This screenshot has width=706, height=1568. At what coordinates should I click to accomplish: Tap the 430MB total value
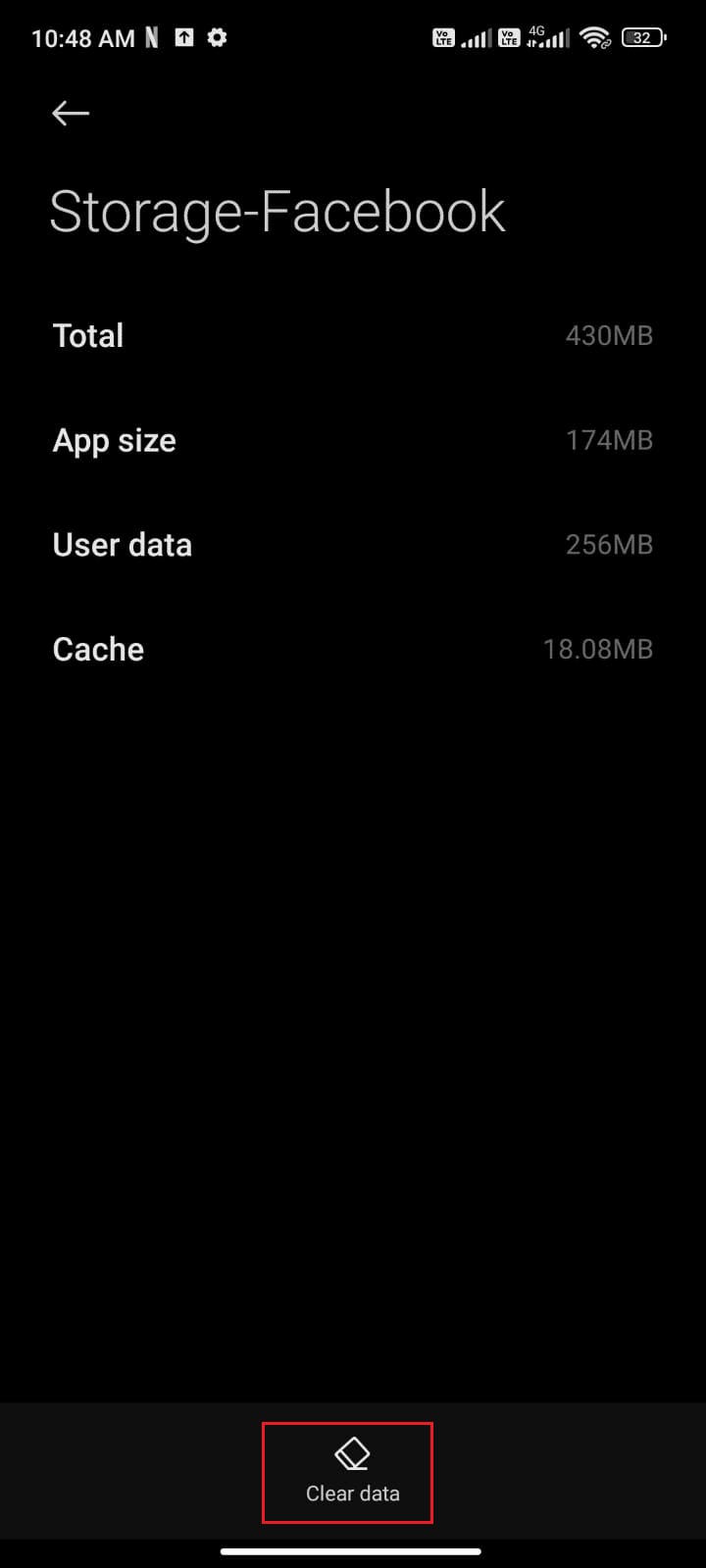(610, 335)
